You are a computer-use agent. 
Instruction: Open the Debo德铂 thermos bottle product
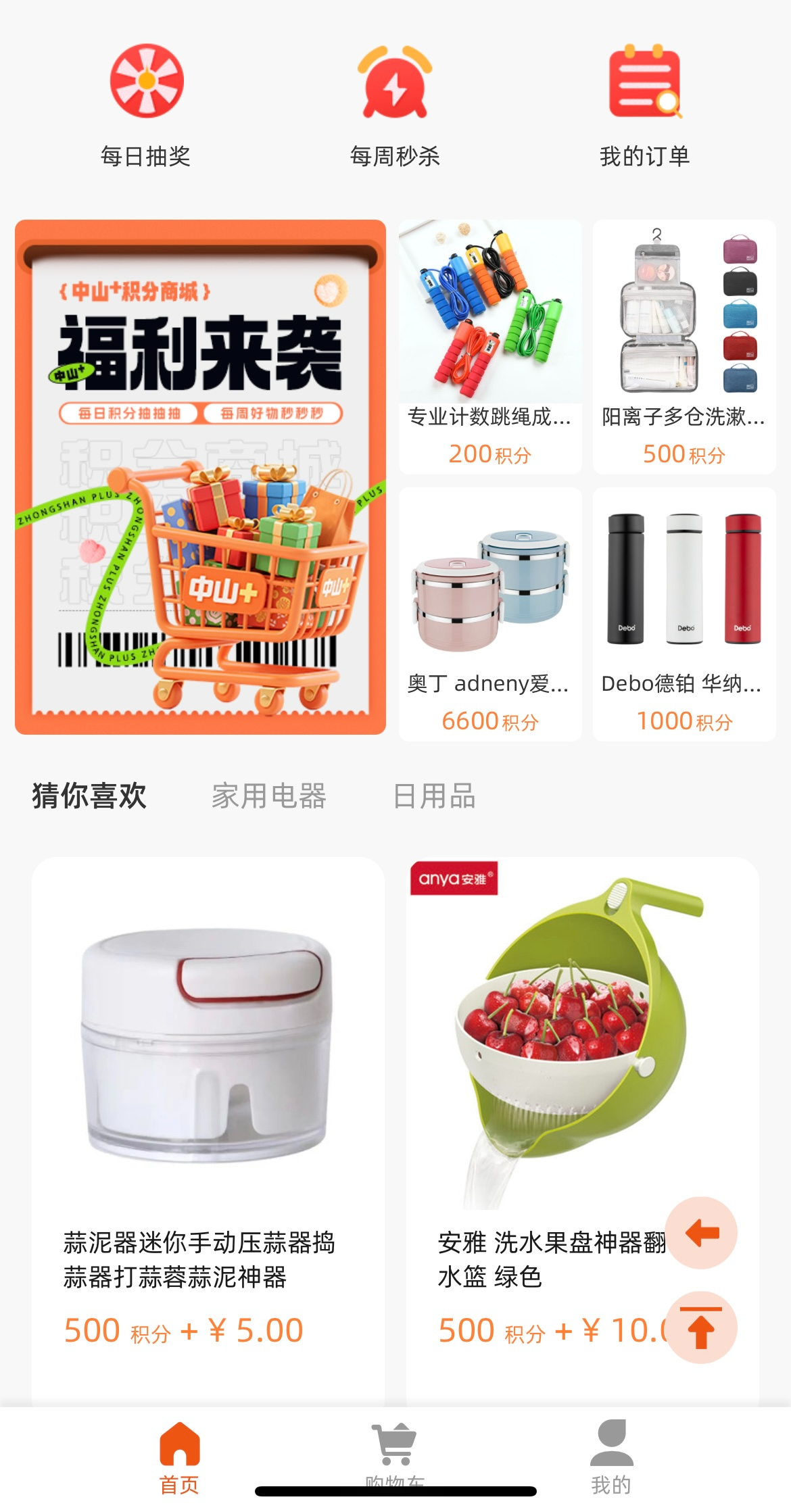coord(684,613)
